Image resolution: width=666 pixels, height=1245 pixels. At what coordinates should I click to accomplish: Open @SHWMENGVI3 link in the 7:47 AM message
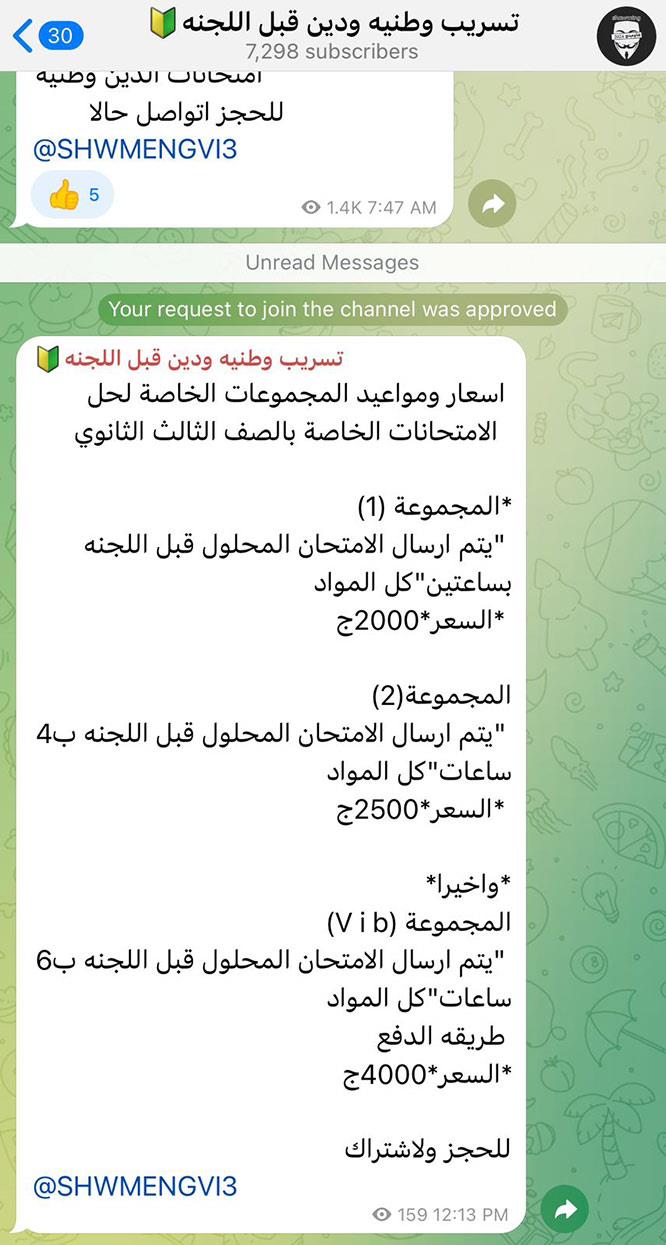point(135,150)
